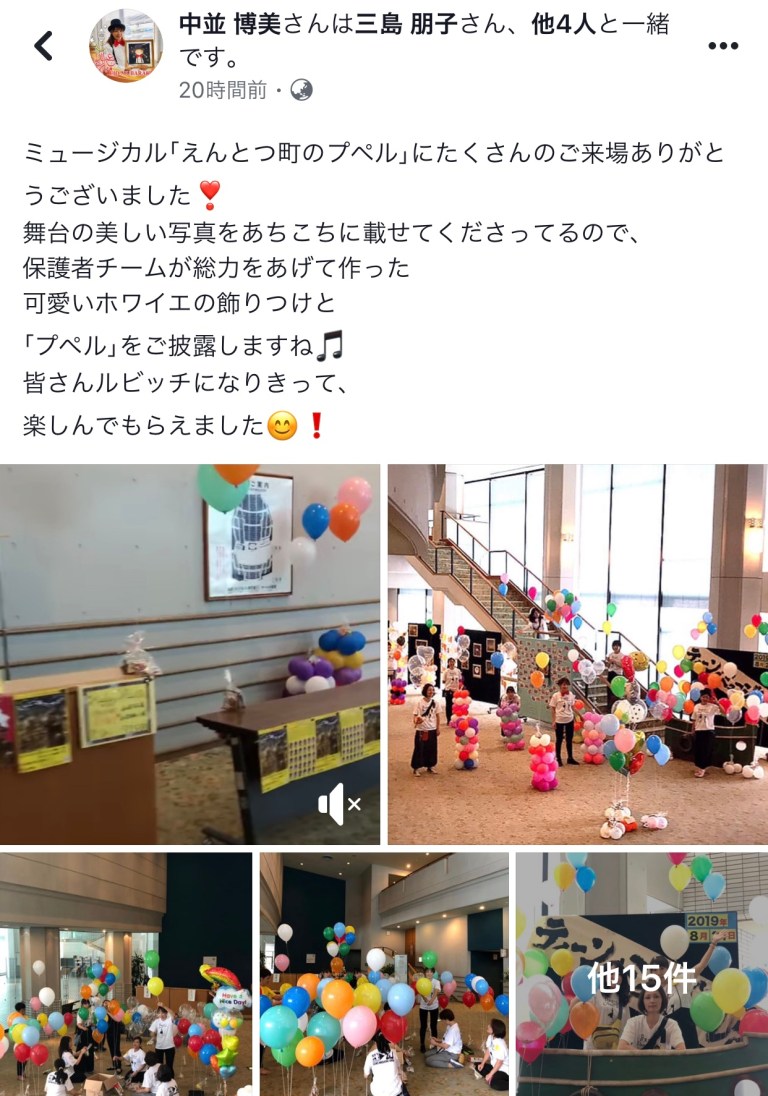
Task: Open the photo of people kneeling among balloons
Action: [x=383, y=973]
